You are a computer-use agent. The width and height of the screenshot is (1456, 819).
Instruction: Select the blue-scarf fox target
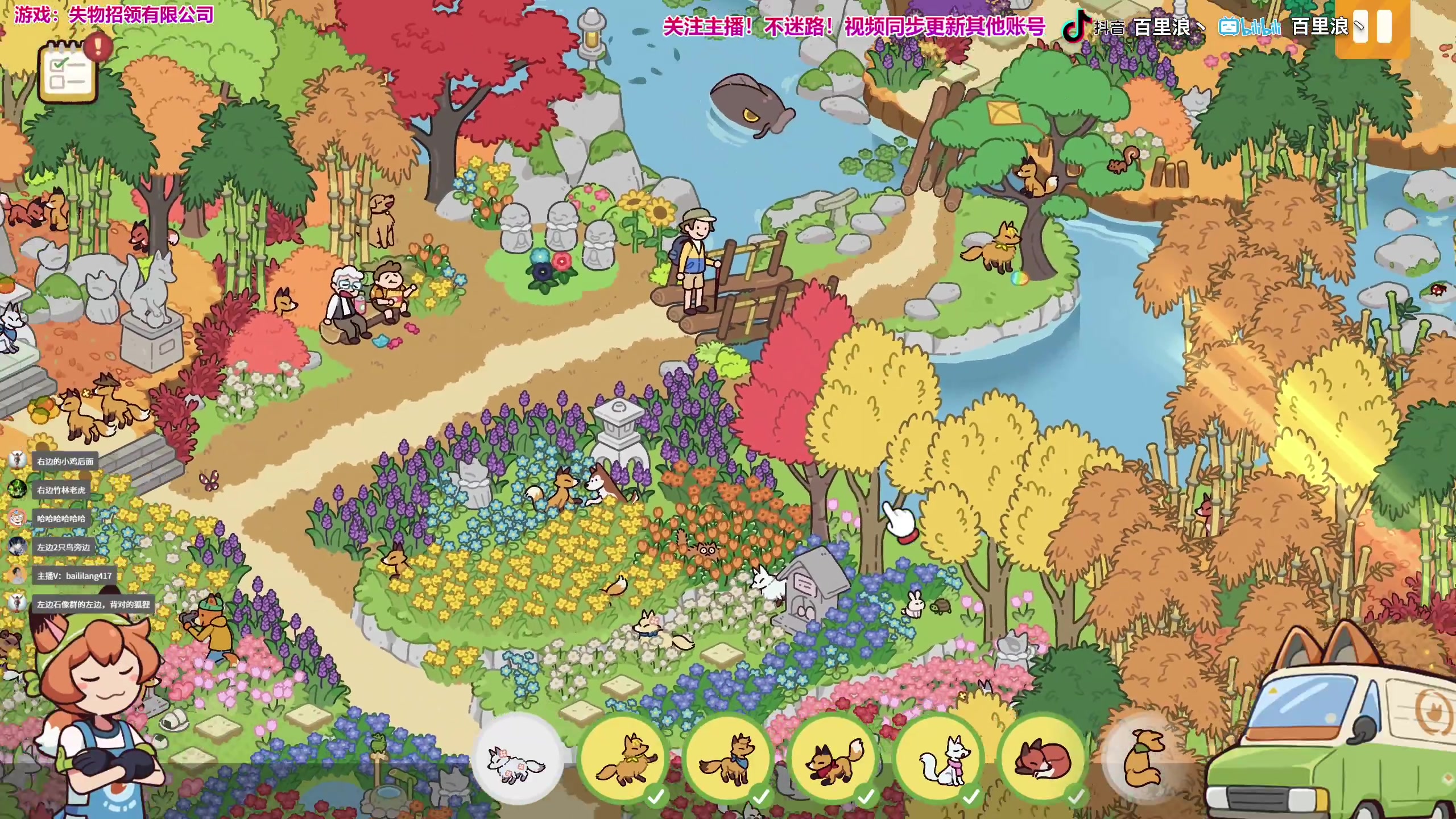[729, 759]
